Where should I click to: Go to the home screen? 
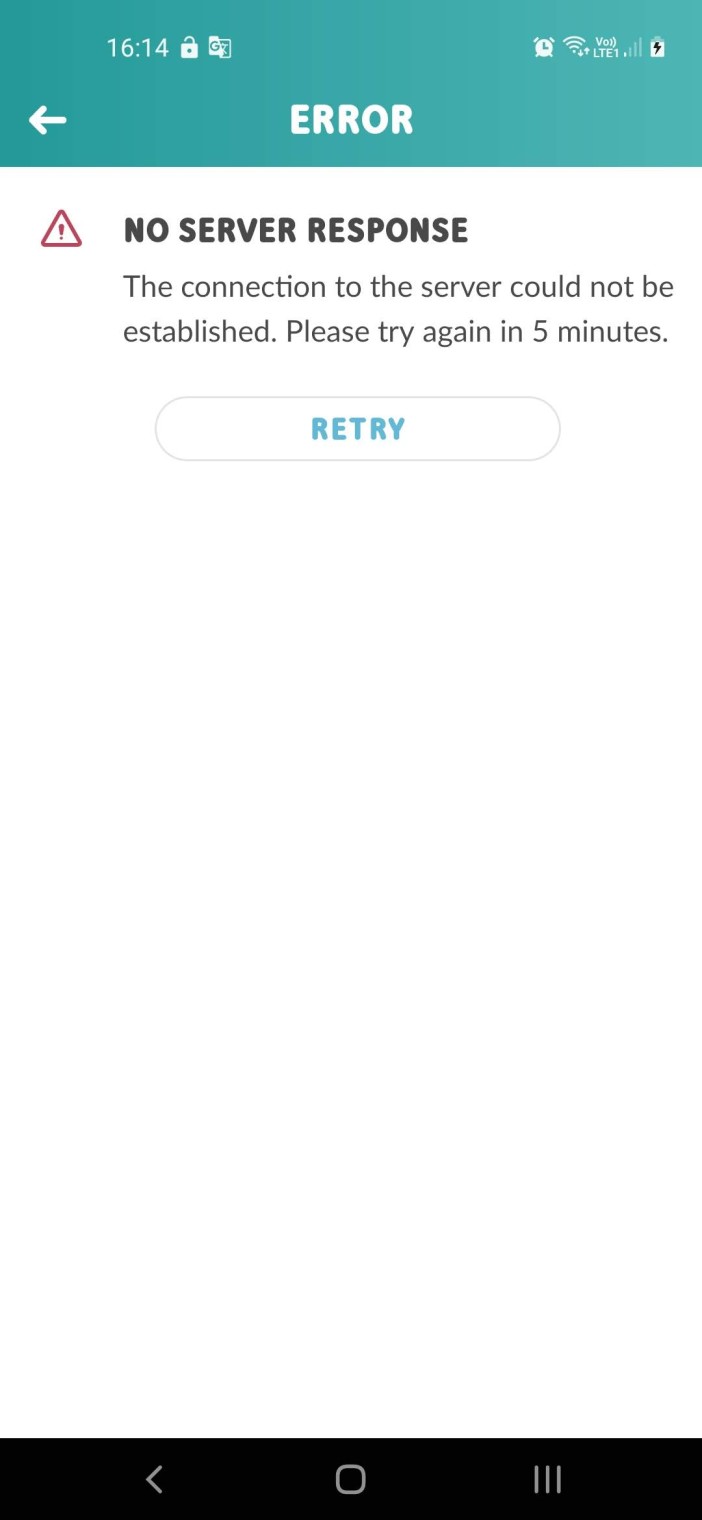click(x=350, y=1479)
